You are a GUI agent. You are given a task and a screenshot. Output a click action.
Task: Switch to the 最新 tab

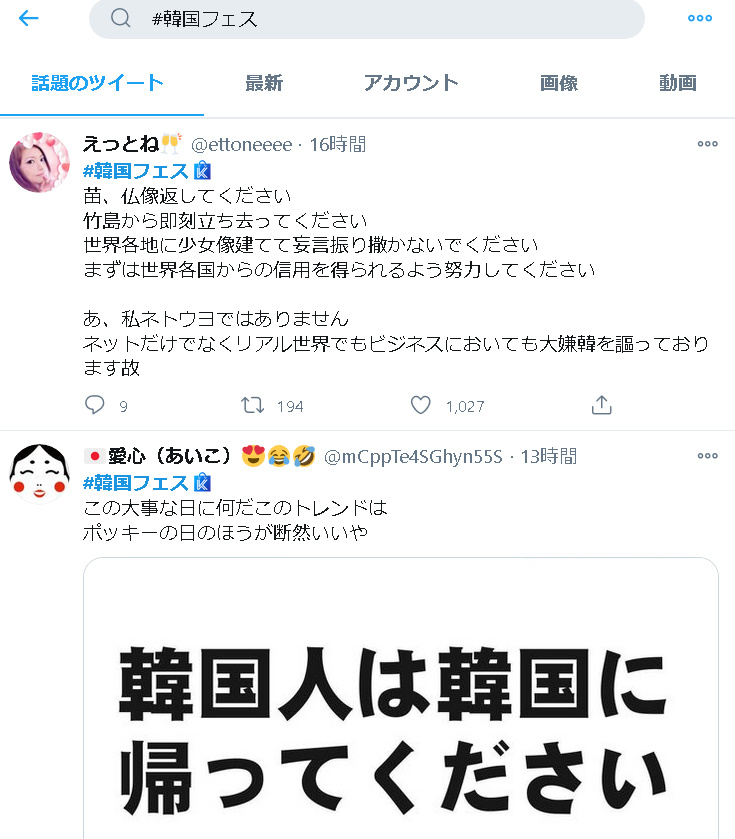(264, 84)
